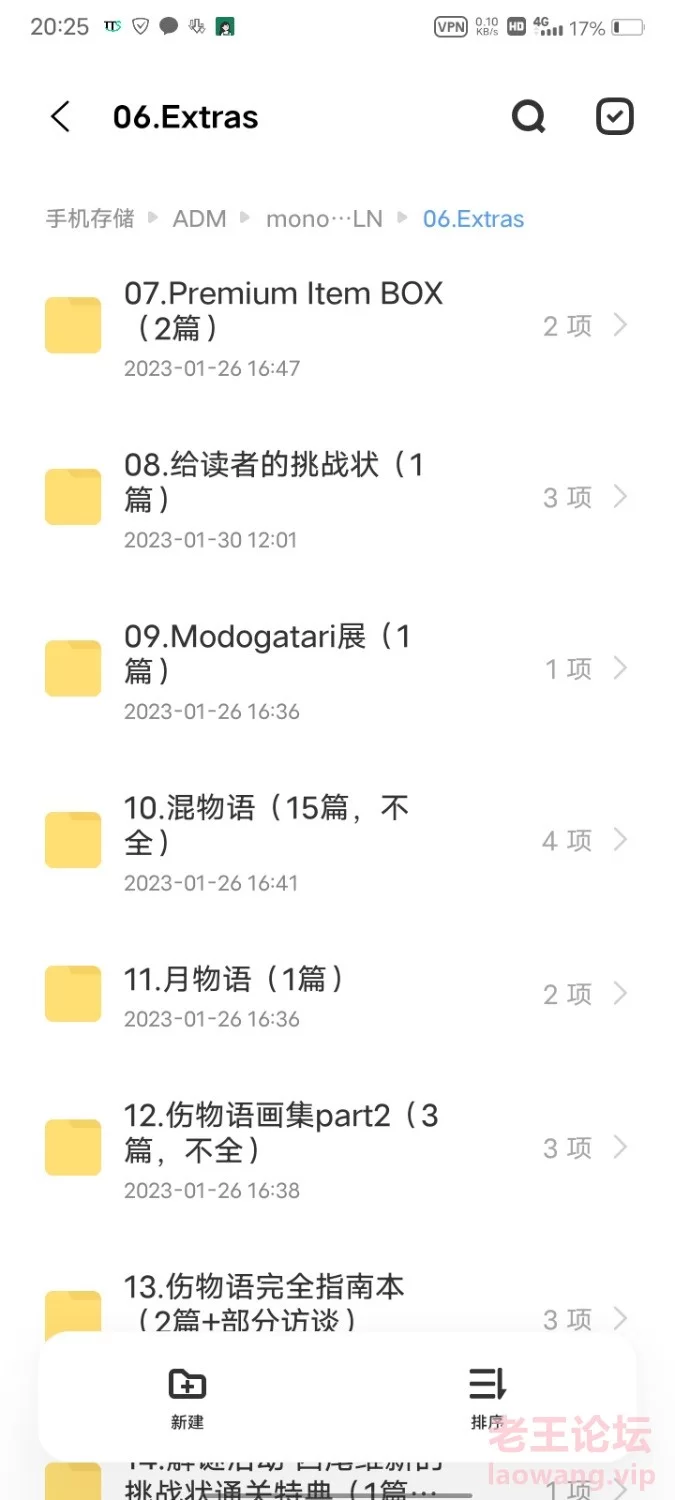The image size is (675, 1500).
Task: Open search in the 06.Extras folder
Action: [529, 117]
